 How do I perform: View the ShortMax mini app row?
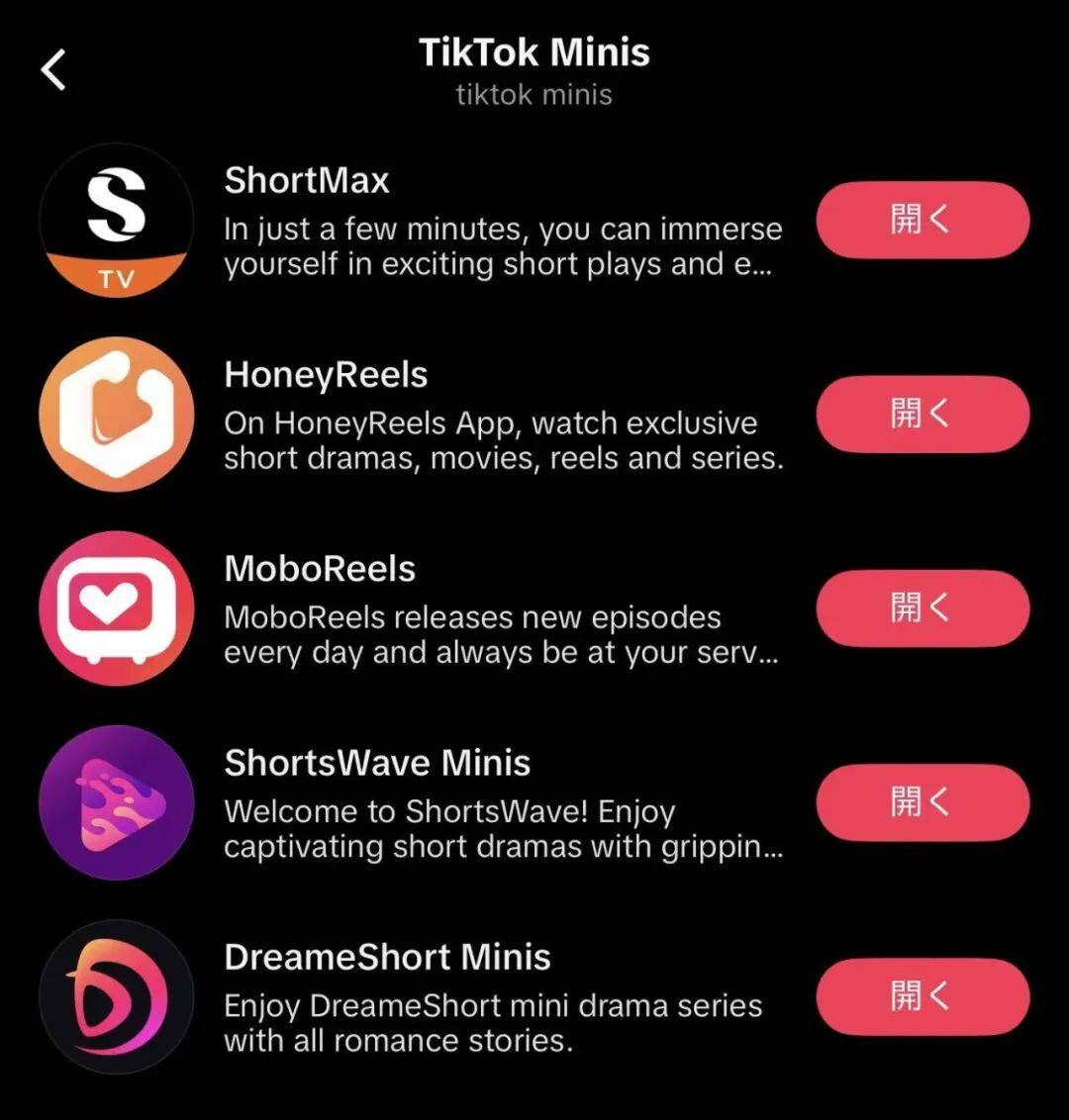495,221
